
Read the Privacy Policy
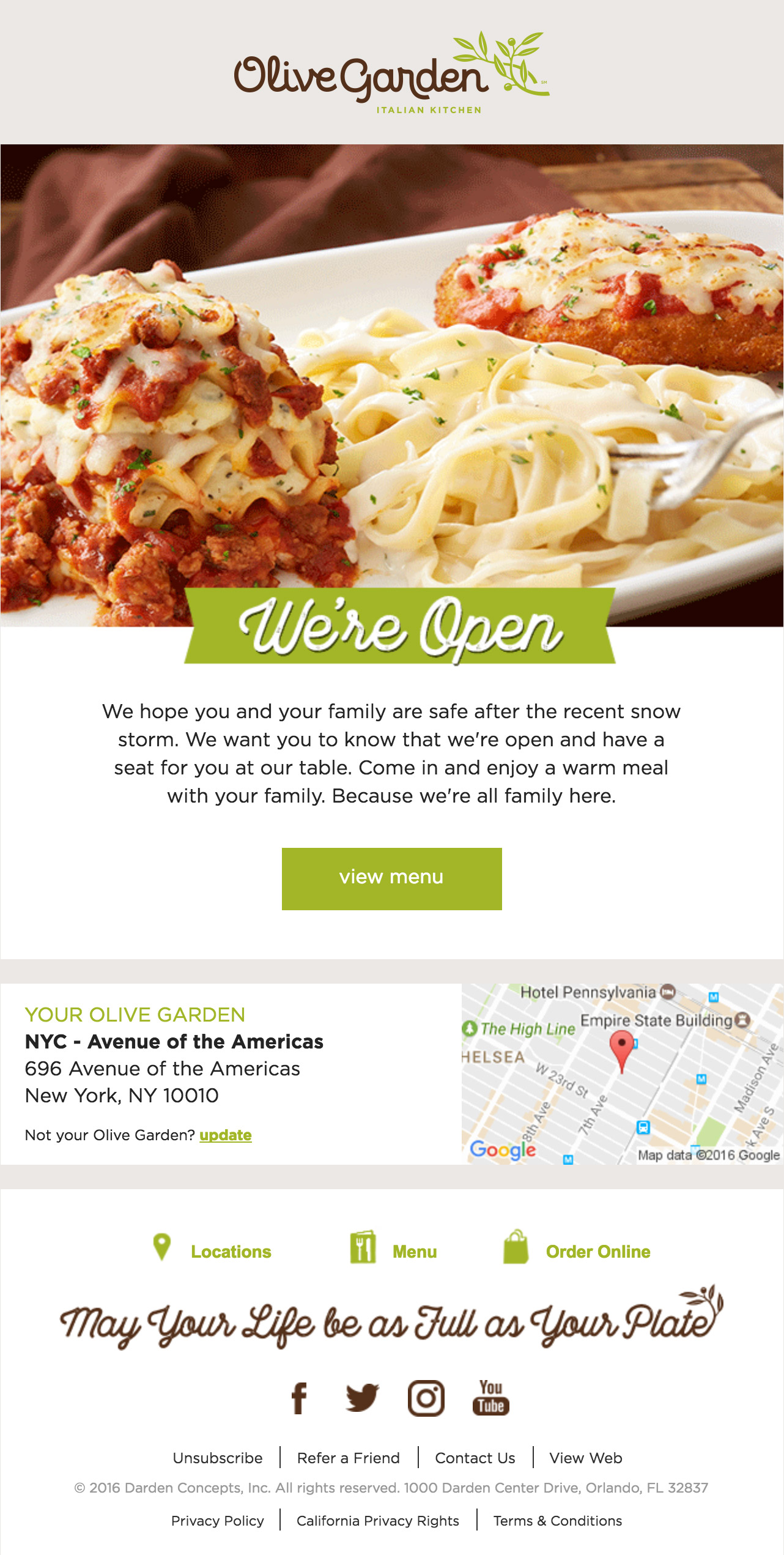coord(218,1521)
